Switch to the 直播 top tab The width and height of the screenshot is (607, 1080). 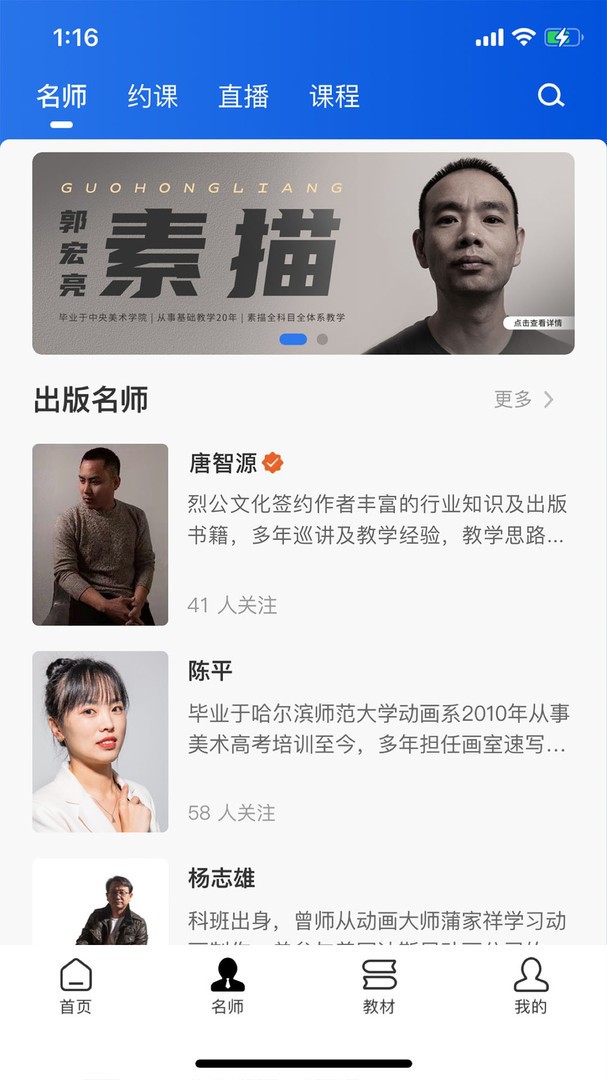244,97
